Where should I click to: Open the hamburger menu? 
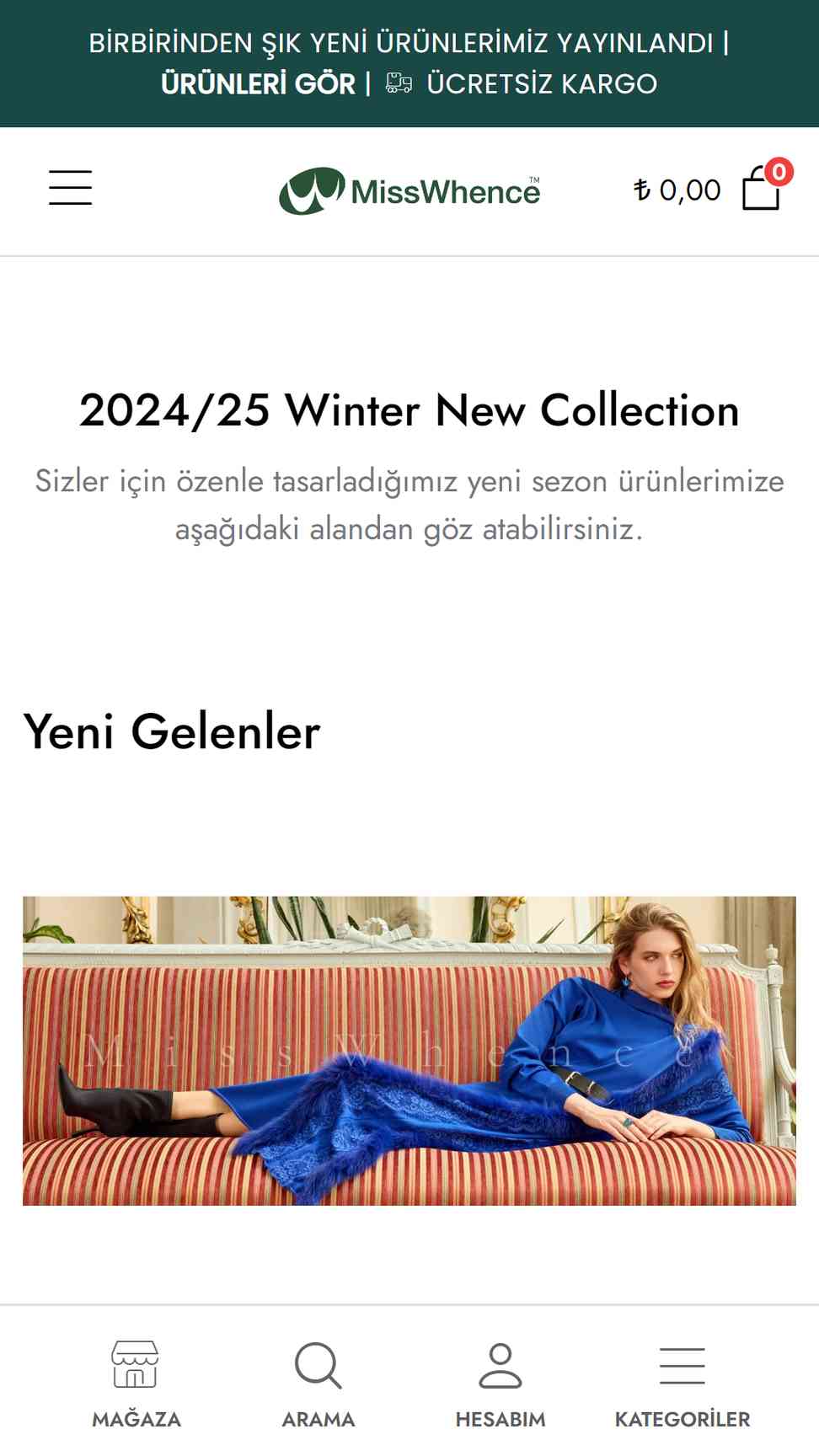tap(70, 188)
